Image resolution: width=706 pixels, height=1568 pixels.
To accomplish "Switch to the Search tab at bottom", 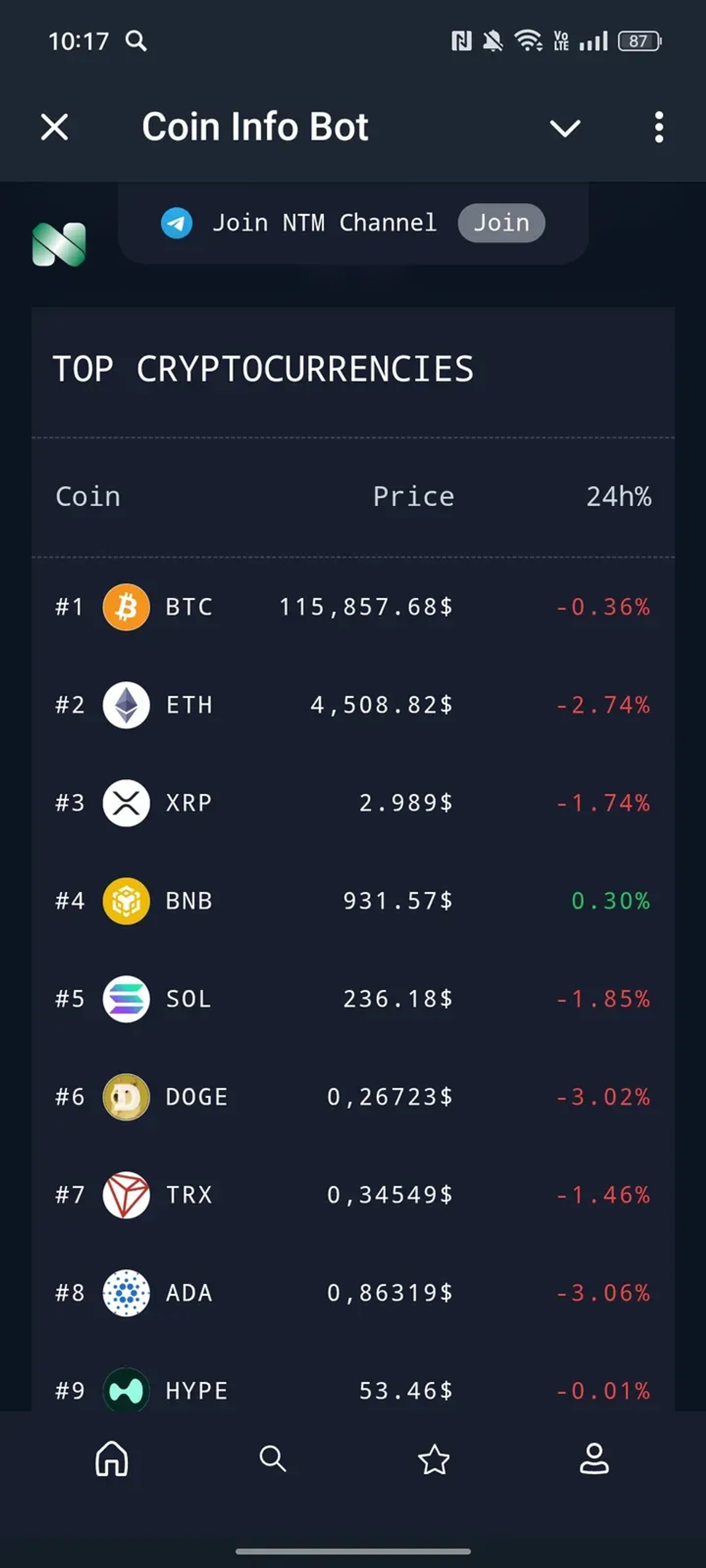I will [x=272, y=1460].
